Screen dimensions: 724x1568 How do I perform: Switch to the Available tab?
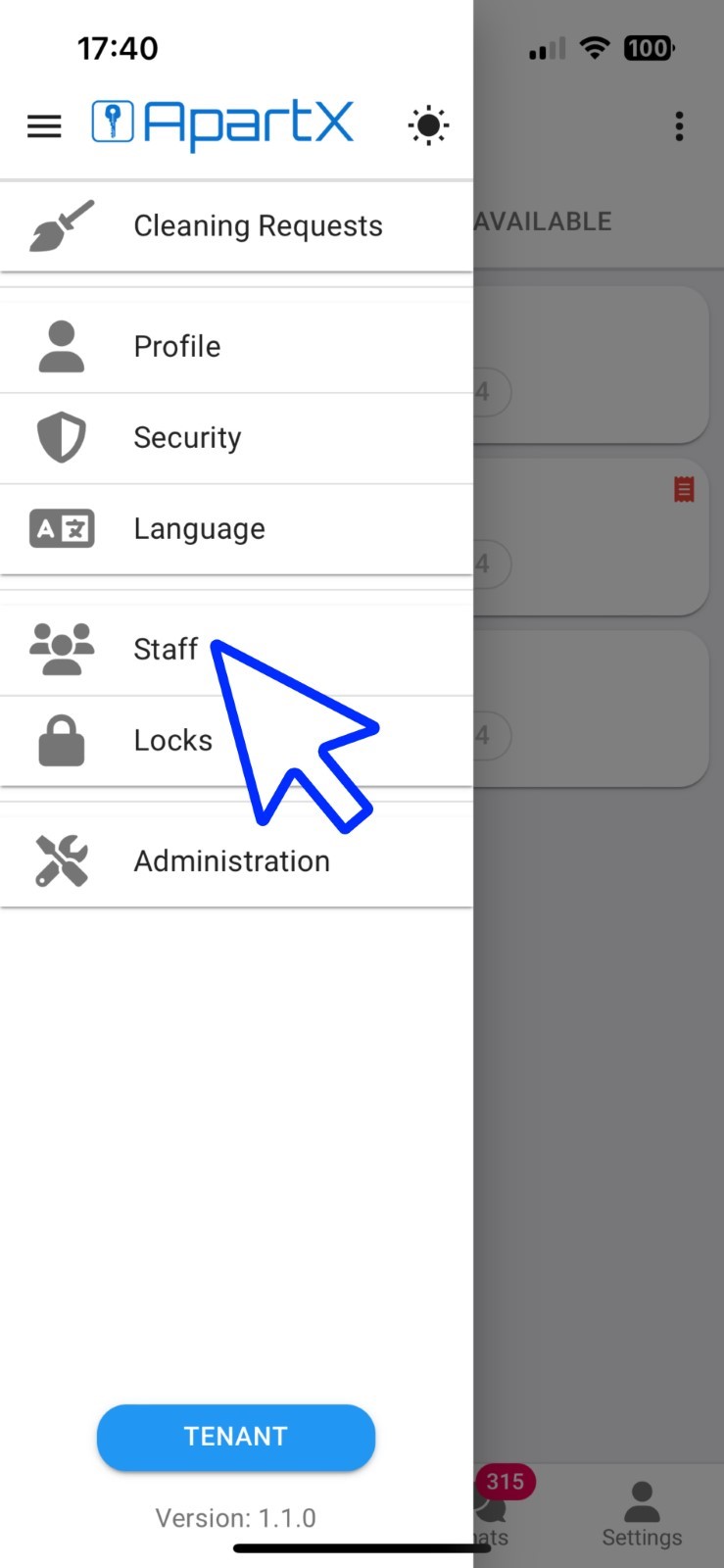(543, 221)
